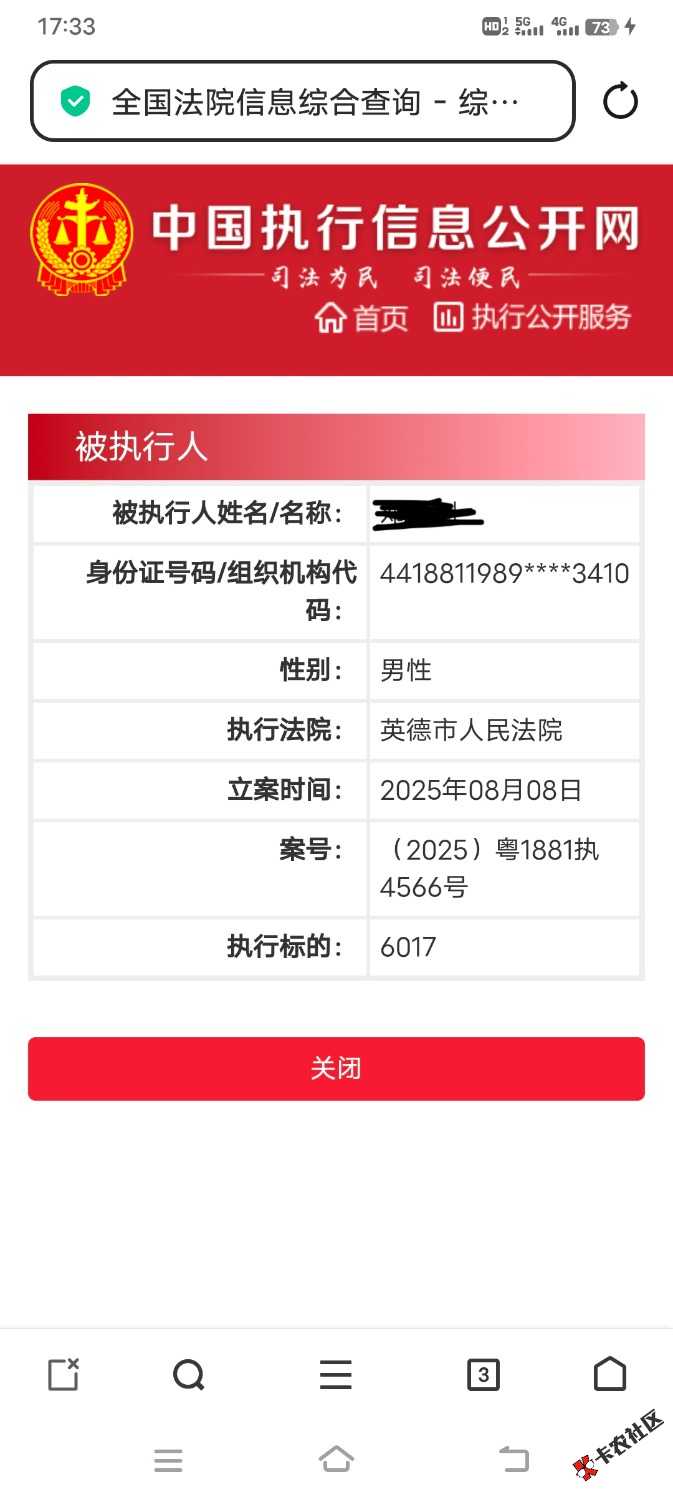Tap the browser address bar
The height and width of the screenshot is (1500, 673).
[x=302, y=101]
